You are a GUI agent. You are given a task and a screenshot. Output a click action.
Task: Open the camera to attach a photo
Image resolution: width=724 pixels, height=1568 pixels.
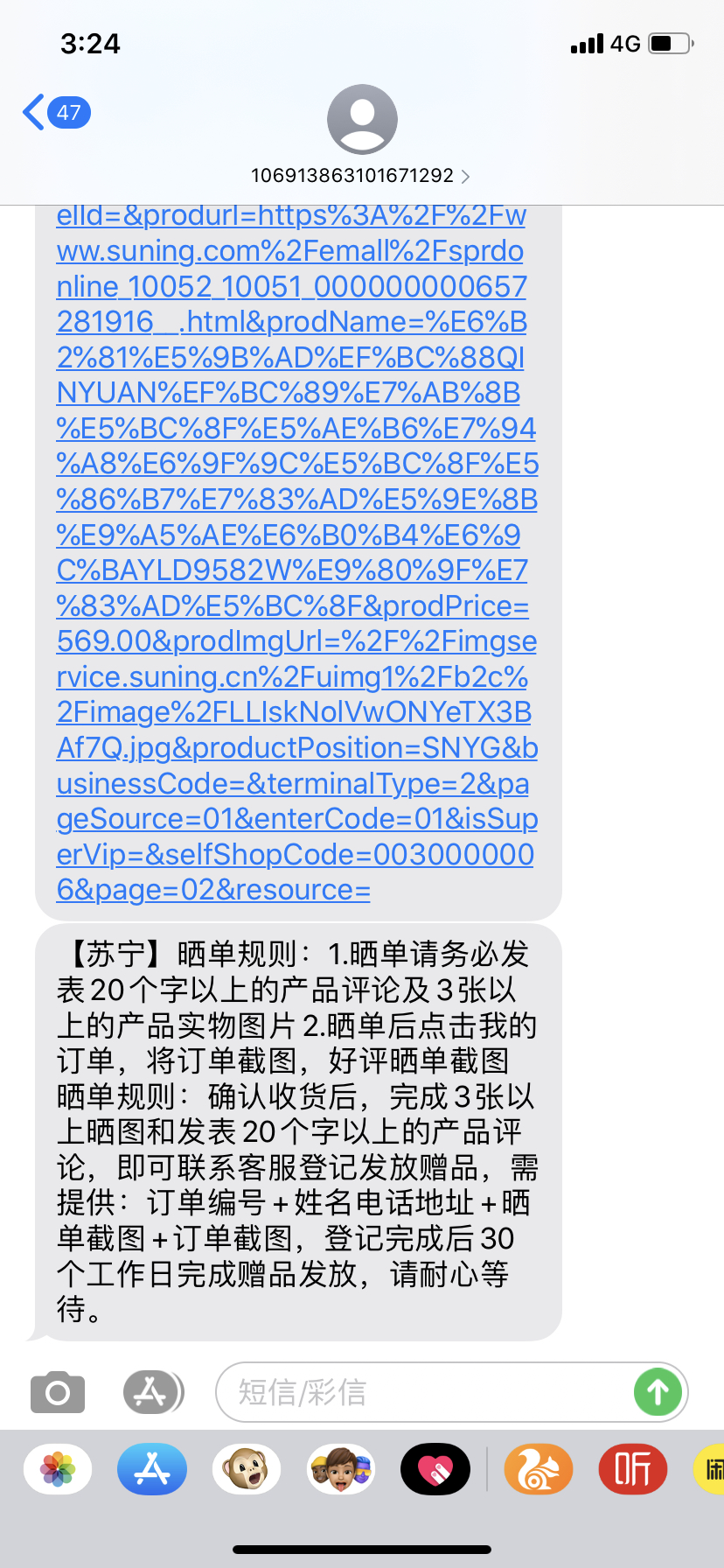click(58, 1392)
